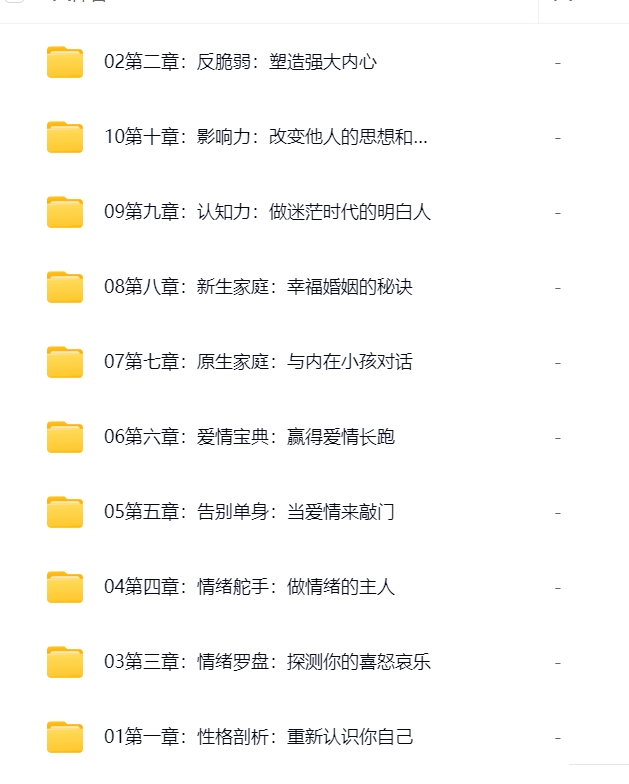Tap the 07第七章 原生家庭 folder

pyautogui.click(x=258, y=362)
